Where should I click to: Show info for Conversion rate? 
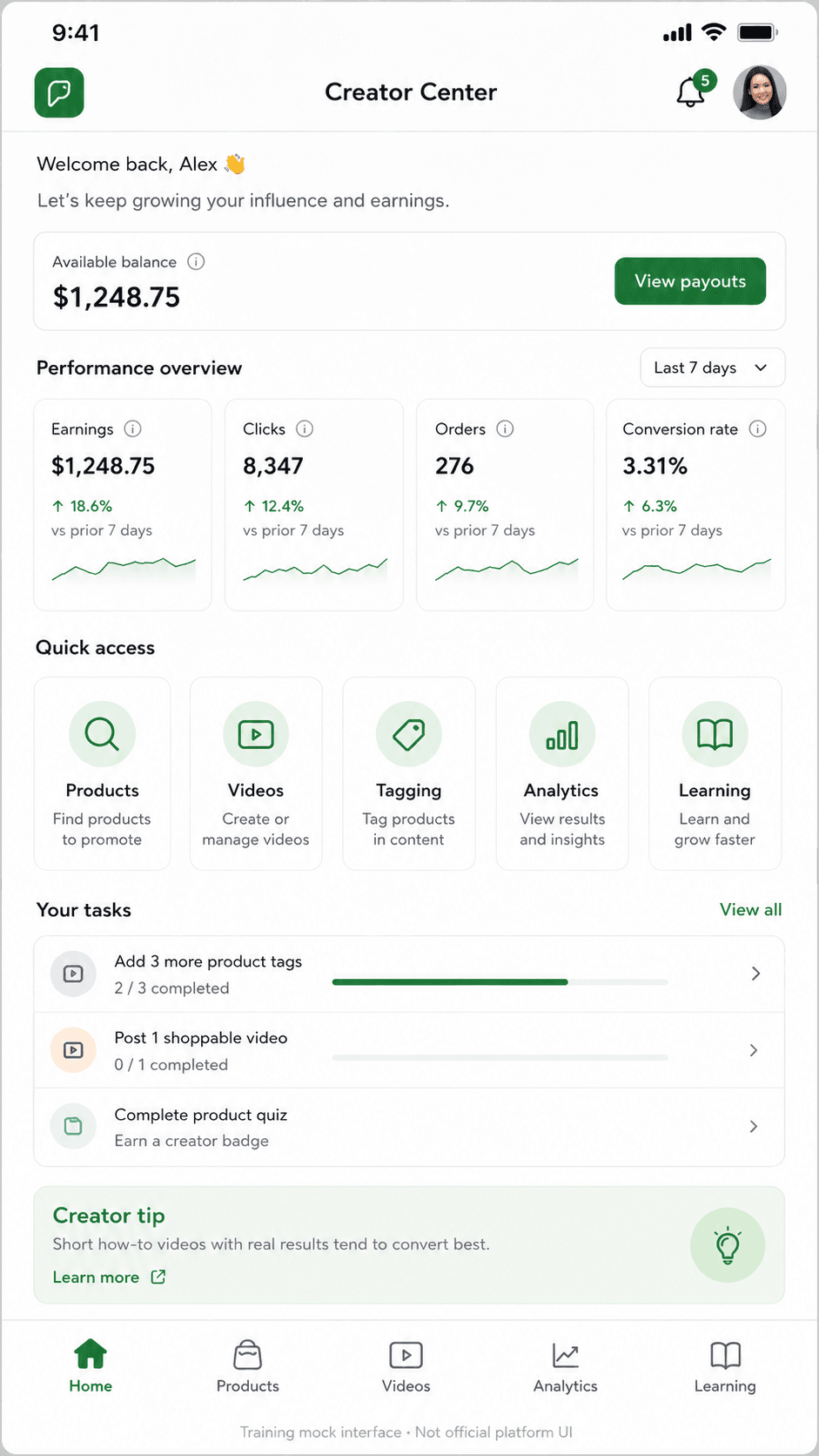(x=758, y=428)
